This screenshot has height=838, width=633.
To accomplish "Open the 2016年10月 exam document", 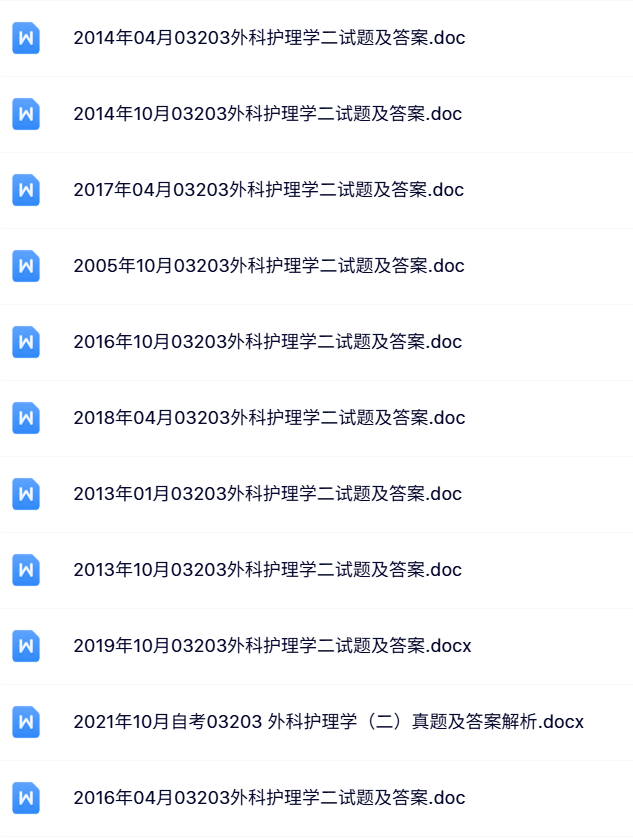I will (x=268, y=342).
